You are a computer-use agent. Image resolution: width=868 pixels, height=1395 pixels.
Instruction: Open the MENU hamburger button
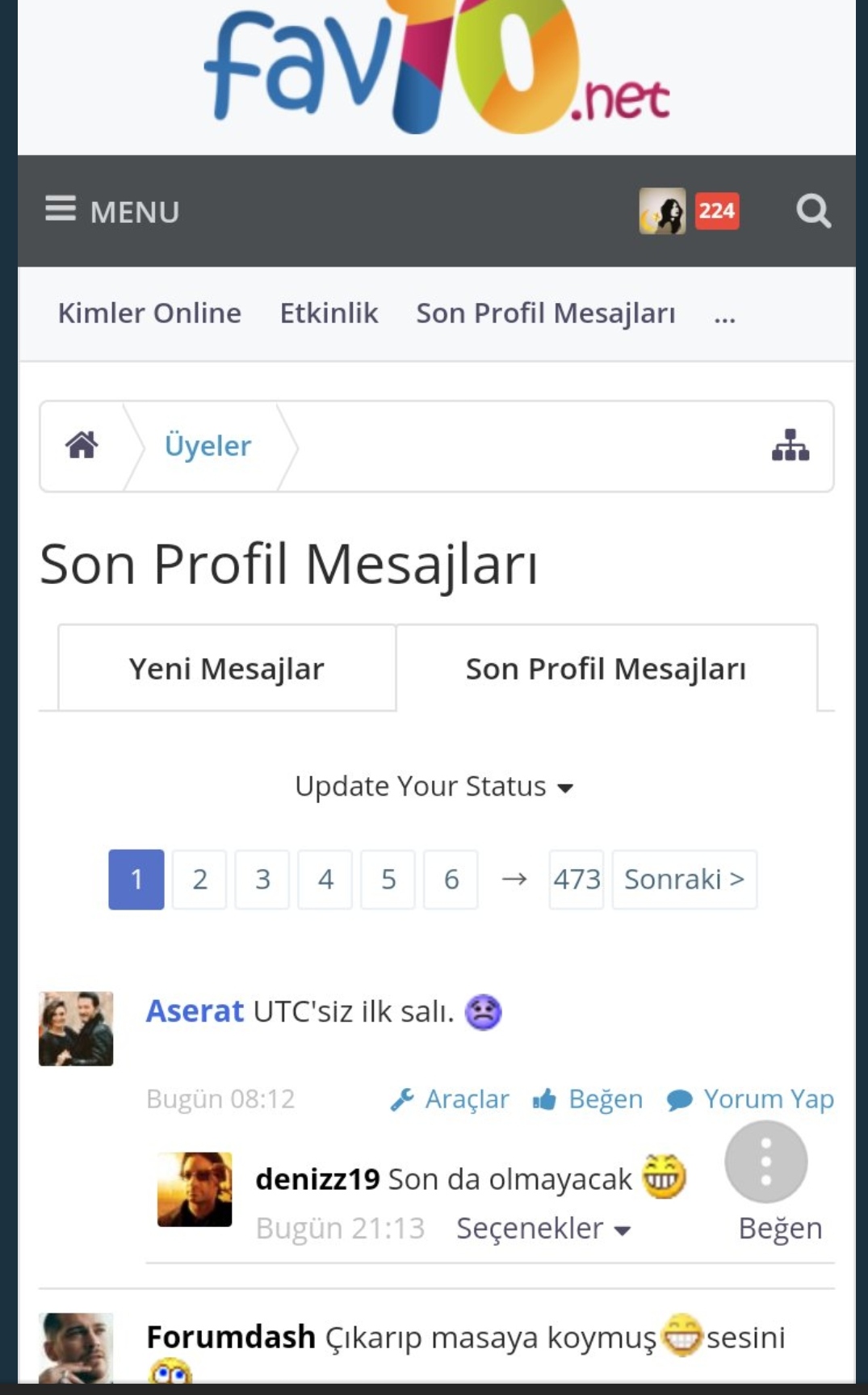click(111, 211)
